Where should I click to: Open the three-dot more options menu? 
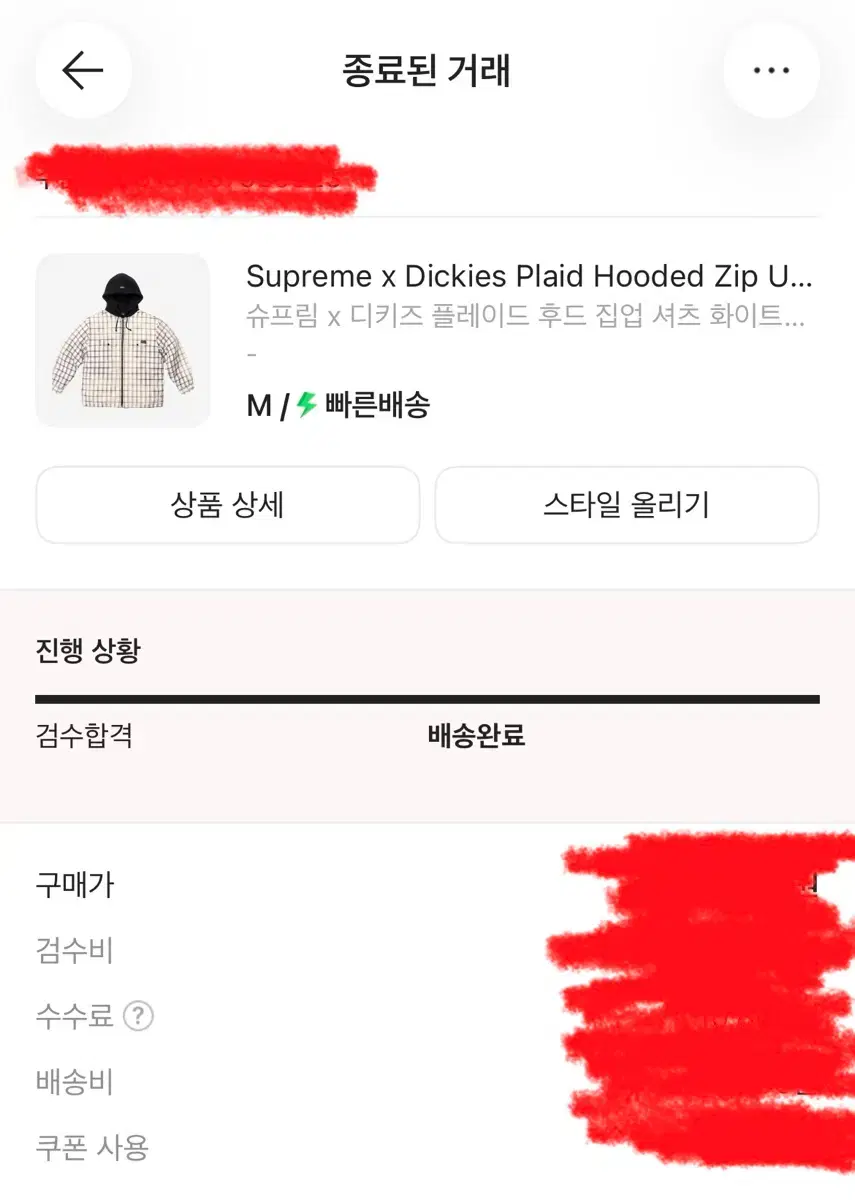(770, 70)
